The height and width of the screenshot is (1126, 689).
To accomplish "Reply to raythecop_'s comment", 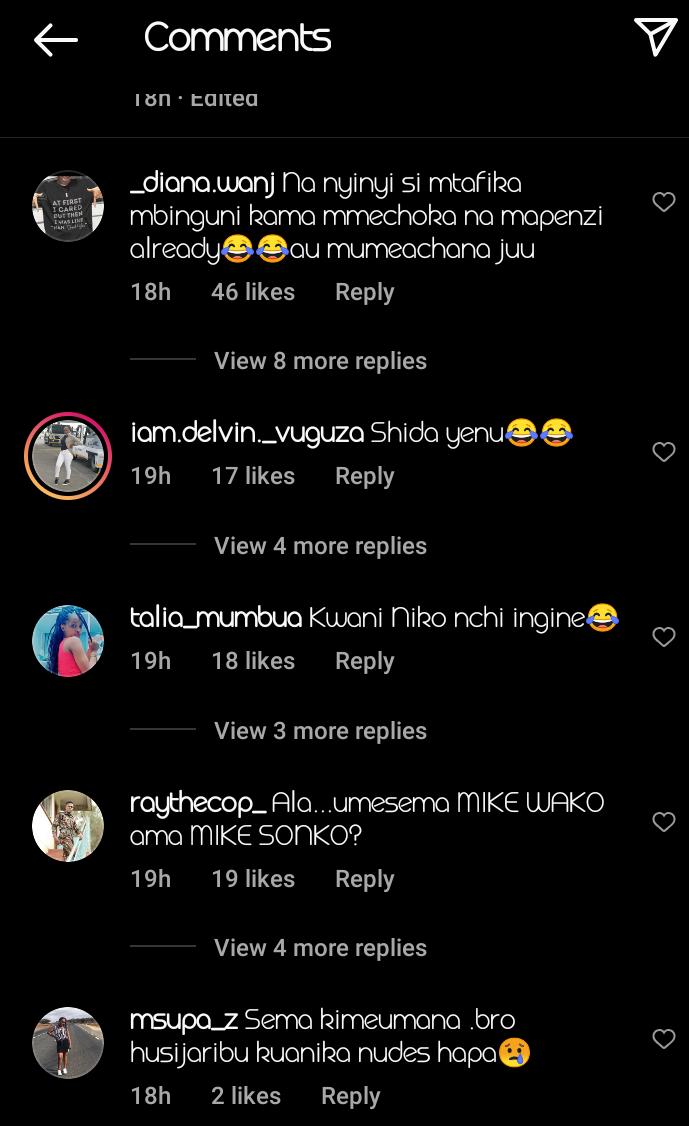I will click(x=364, y=879).
